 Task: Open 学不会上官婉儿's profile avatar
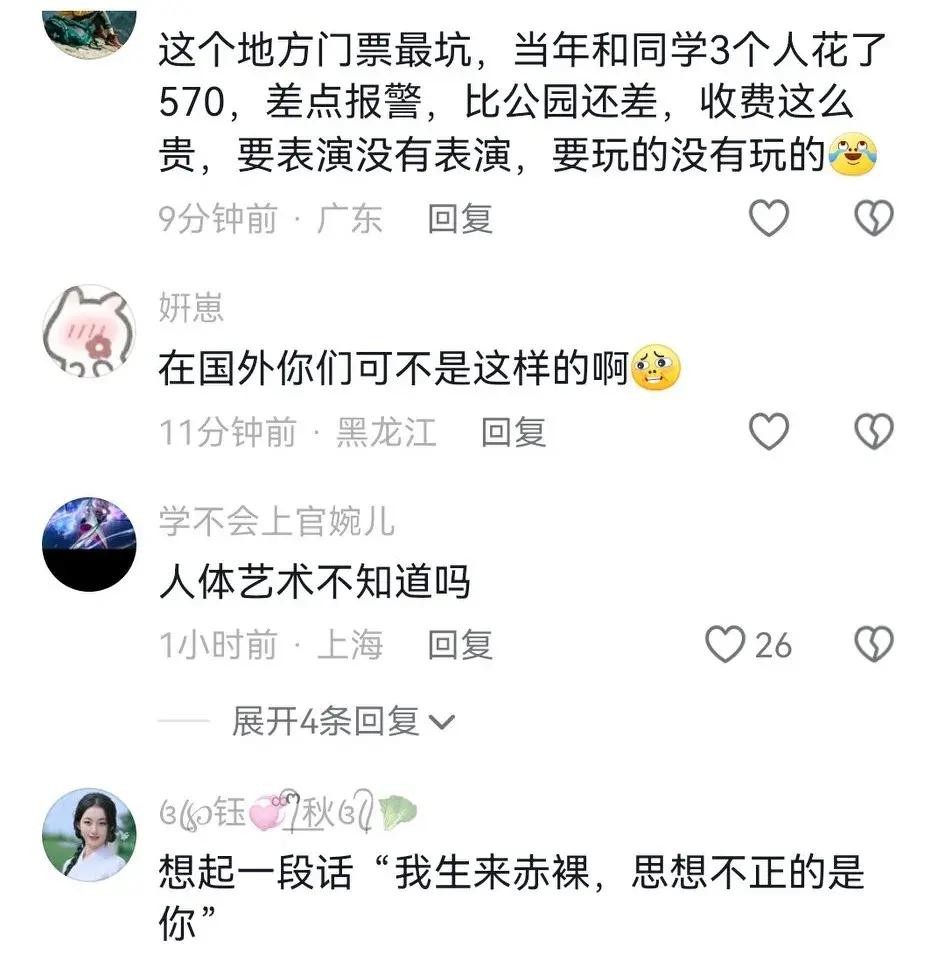88,544
